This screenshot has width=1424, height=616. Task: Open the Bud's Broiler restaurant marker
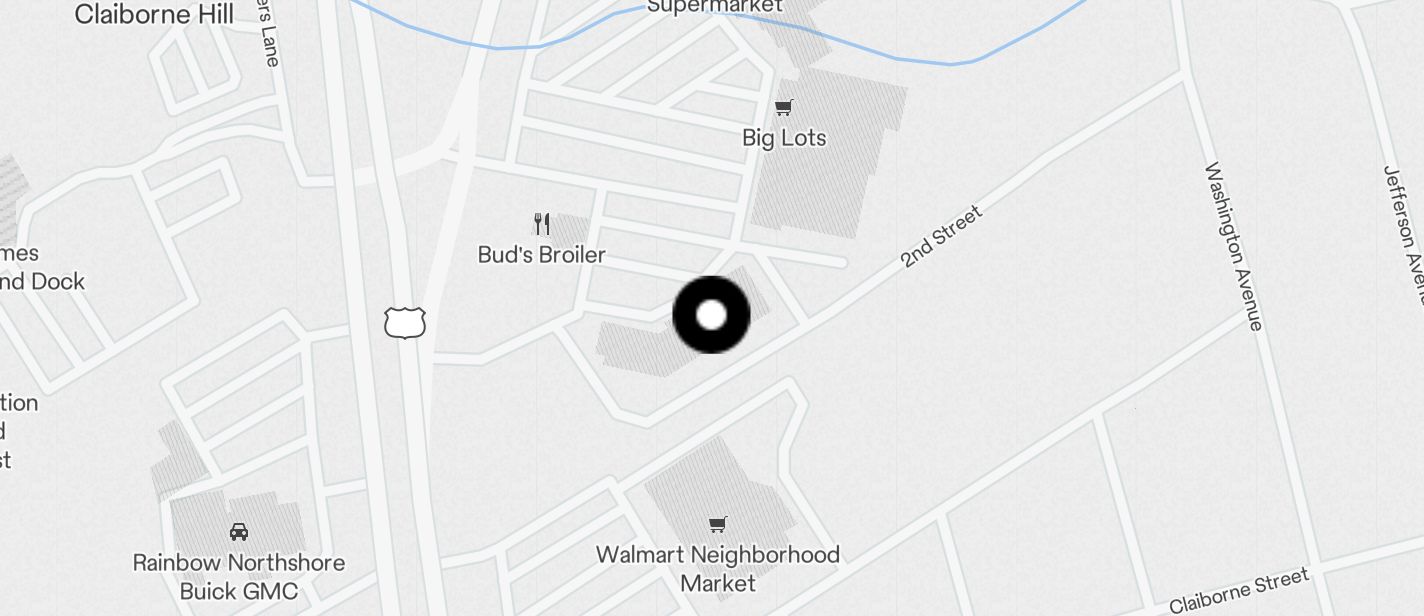coord(541,224)
